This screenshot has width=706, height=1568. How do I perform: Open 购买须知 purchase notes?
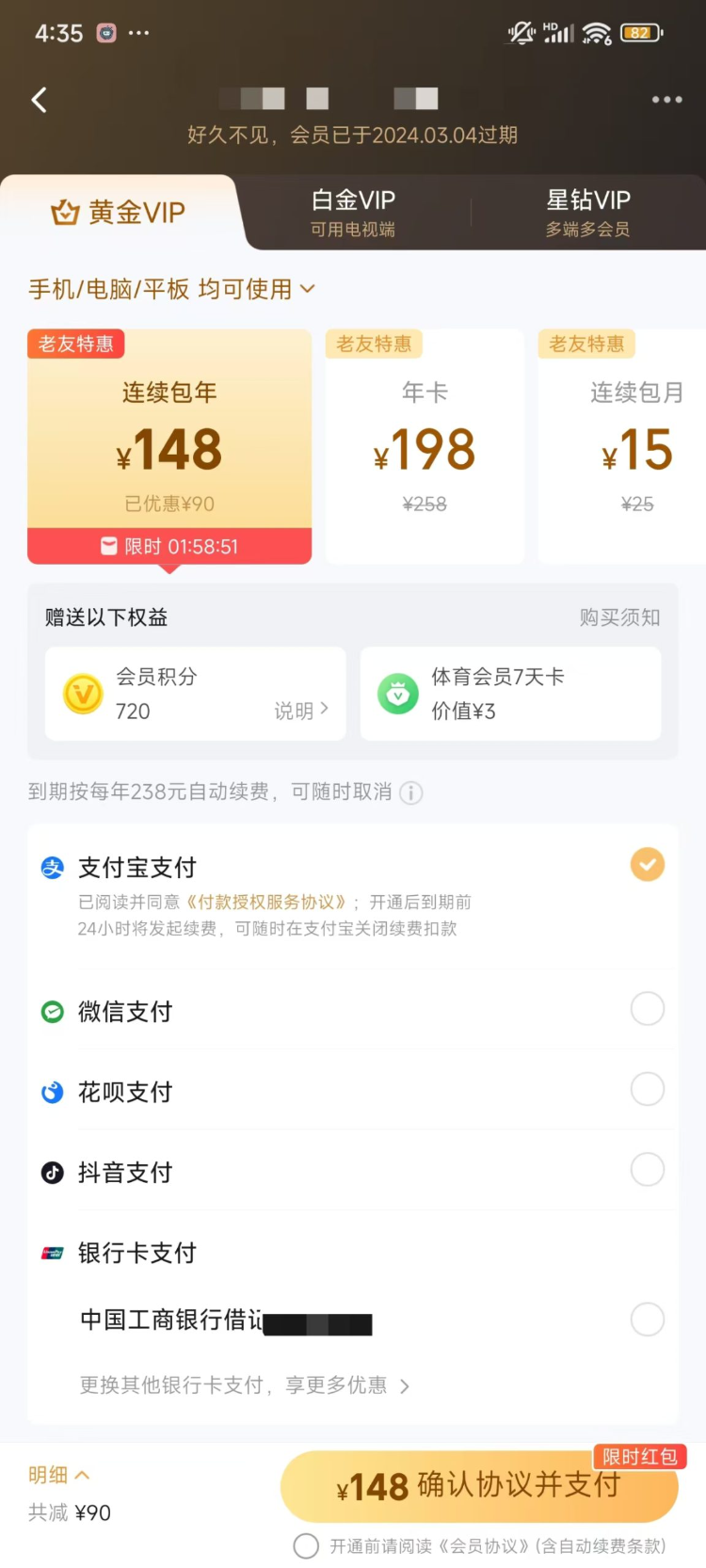619,617
